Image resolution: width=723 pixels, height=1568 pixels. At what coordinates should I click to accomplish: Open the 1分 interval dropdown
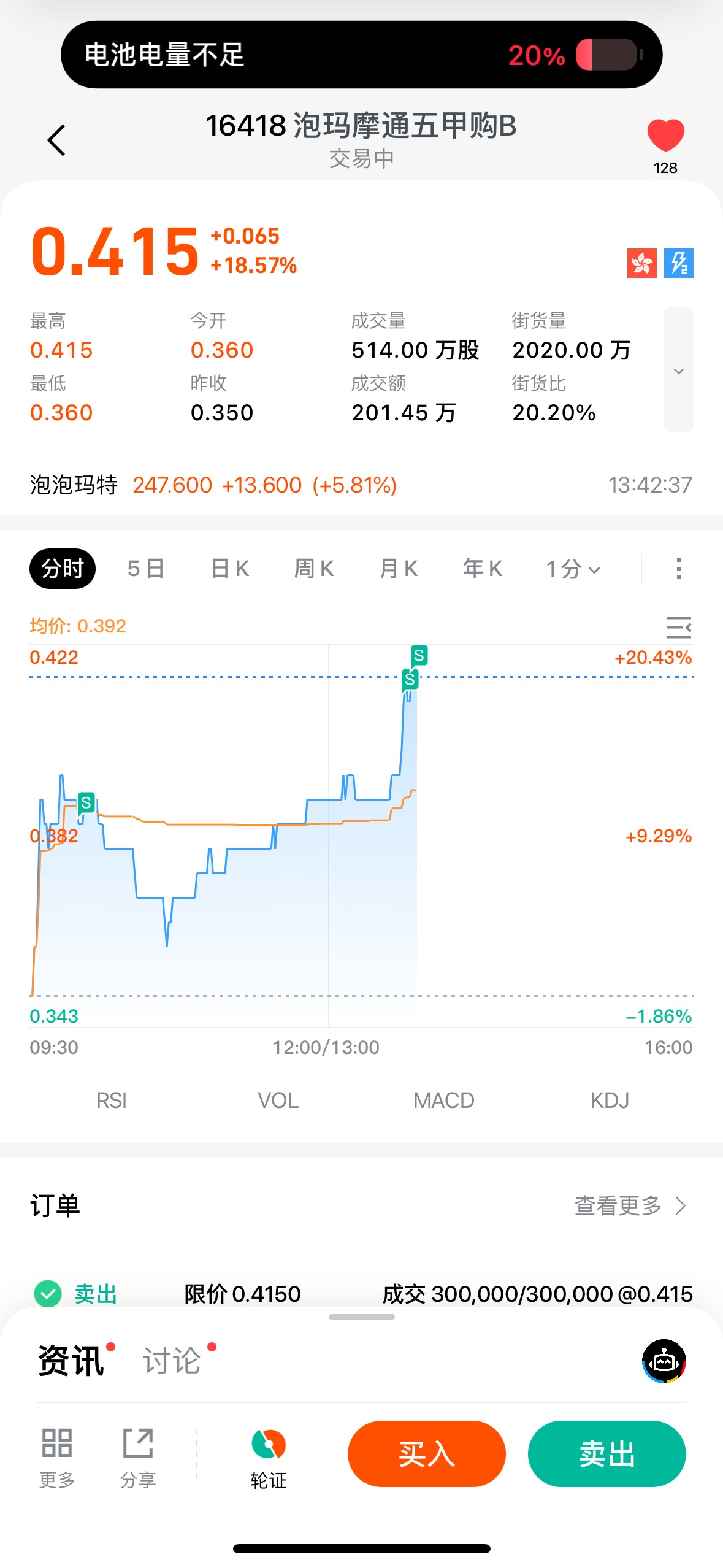573,569
